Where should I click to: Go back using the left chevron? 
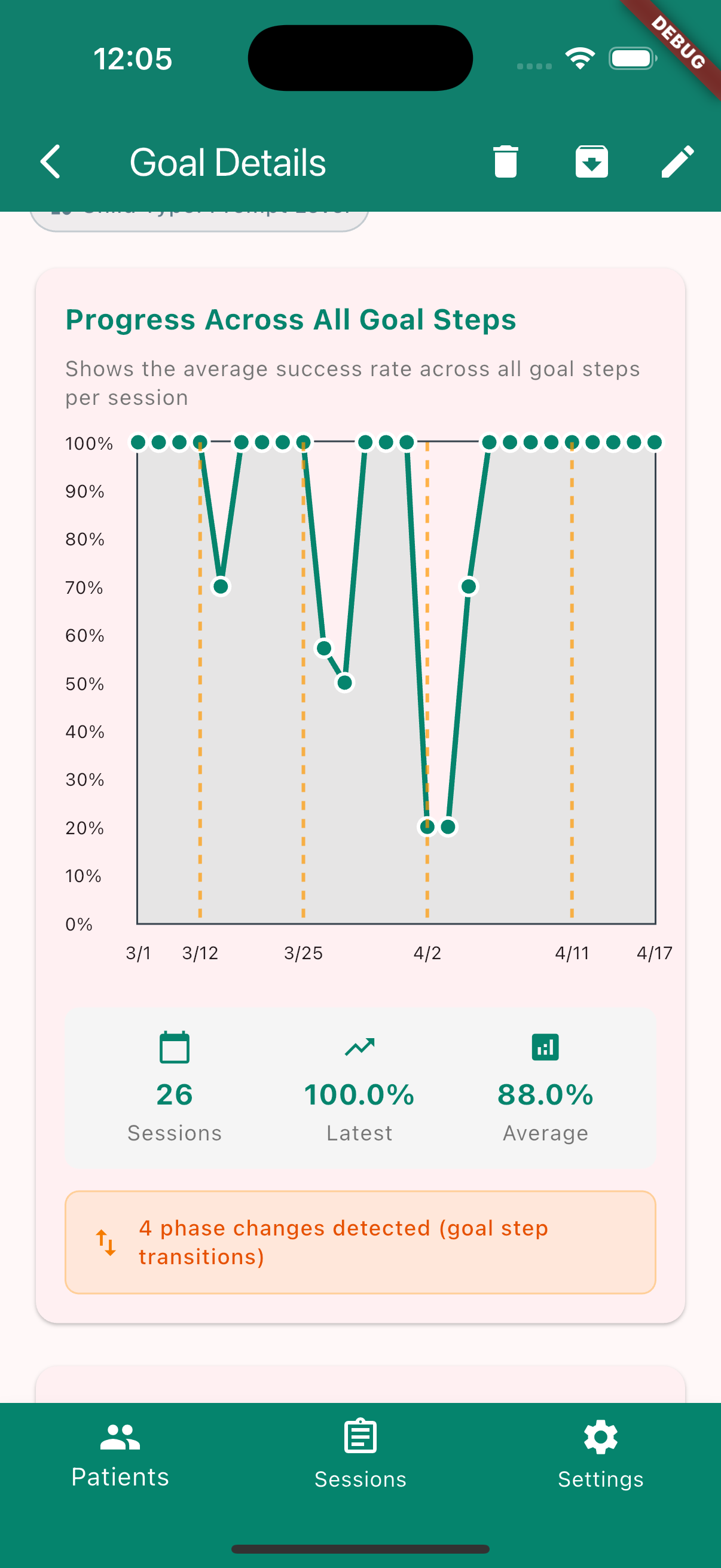click(50, 161)
